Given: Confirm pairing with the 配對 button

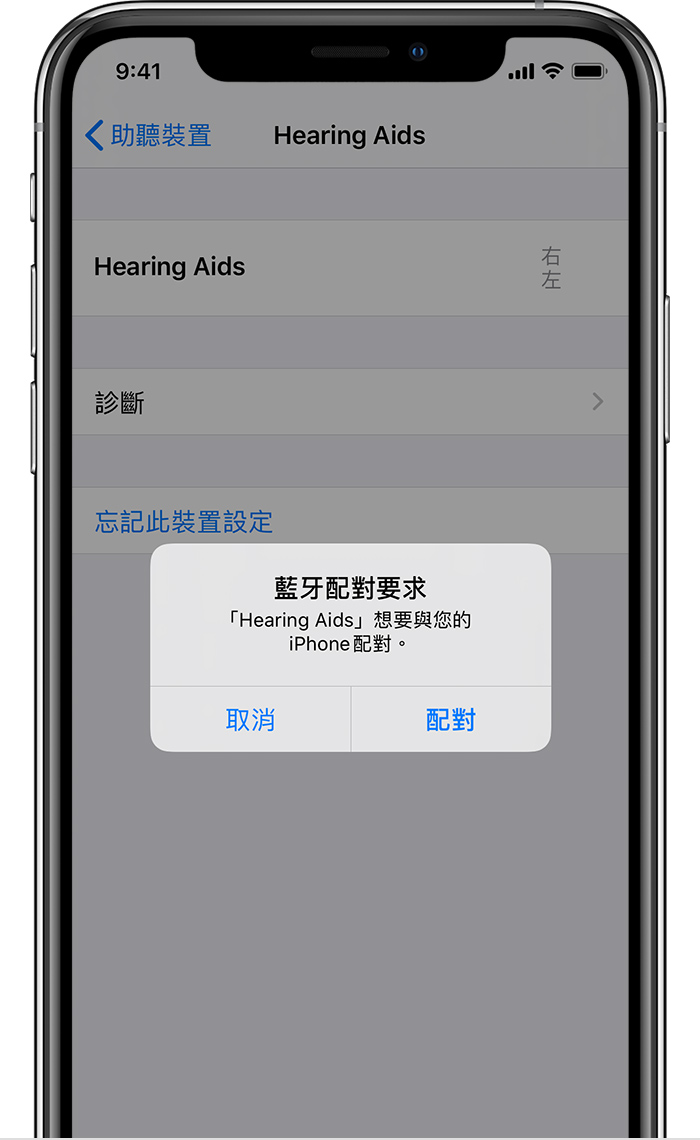Looking at the screenshot, I should click(x=450, y=720).
